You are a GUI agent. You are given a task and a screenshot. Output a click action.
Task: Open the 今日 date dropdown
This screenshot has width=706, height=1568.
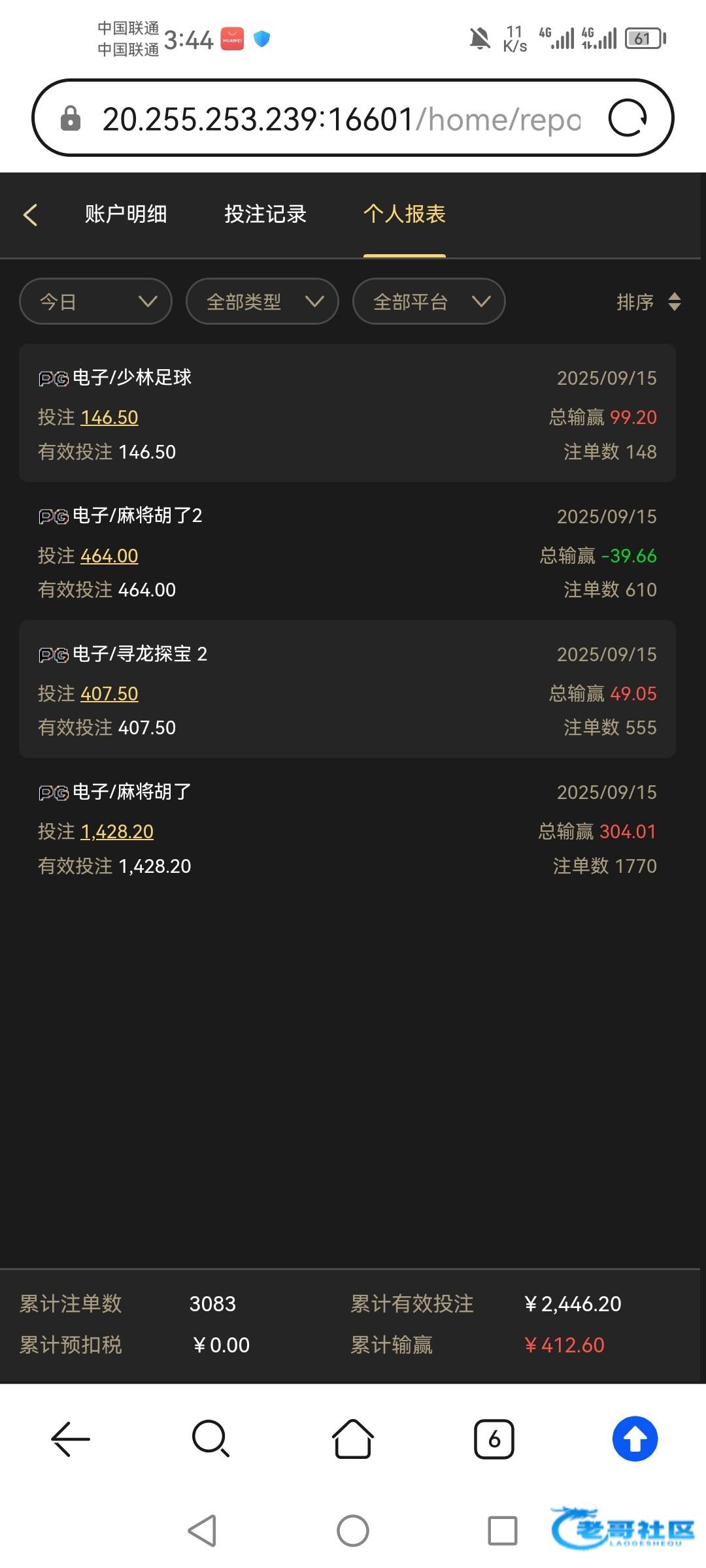click(96, 301)
